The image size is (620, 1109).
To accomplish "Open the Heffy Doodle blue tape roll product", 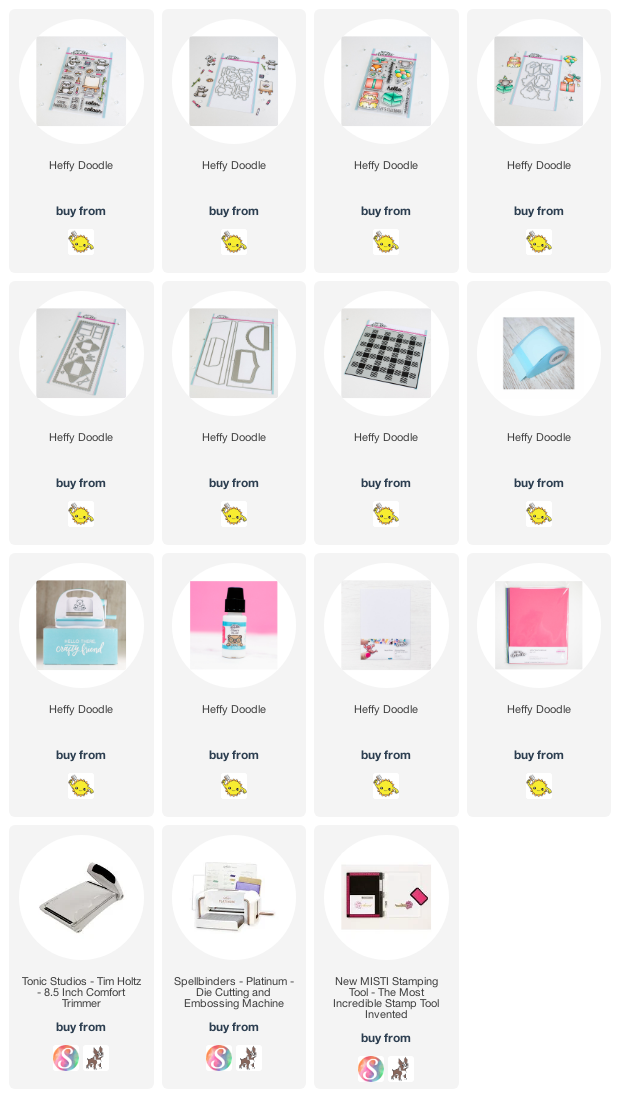I will point(539,354).
